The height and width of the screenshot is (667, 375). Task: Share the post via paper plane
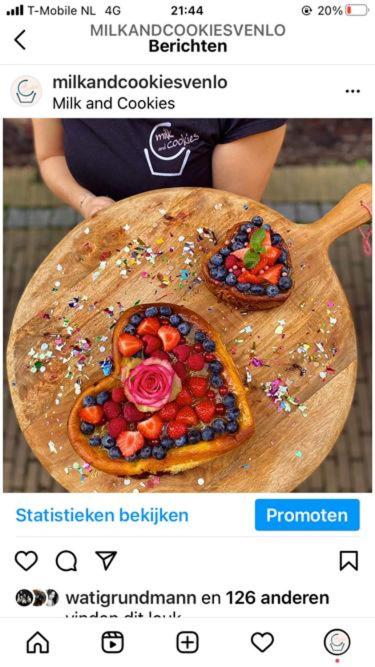click(x=106, y=560)
